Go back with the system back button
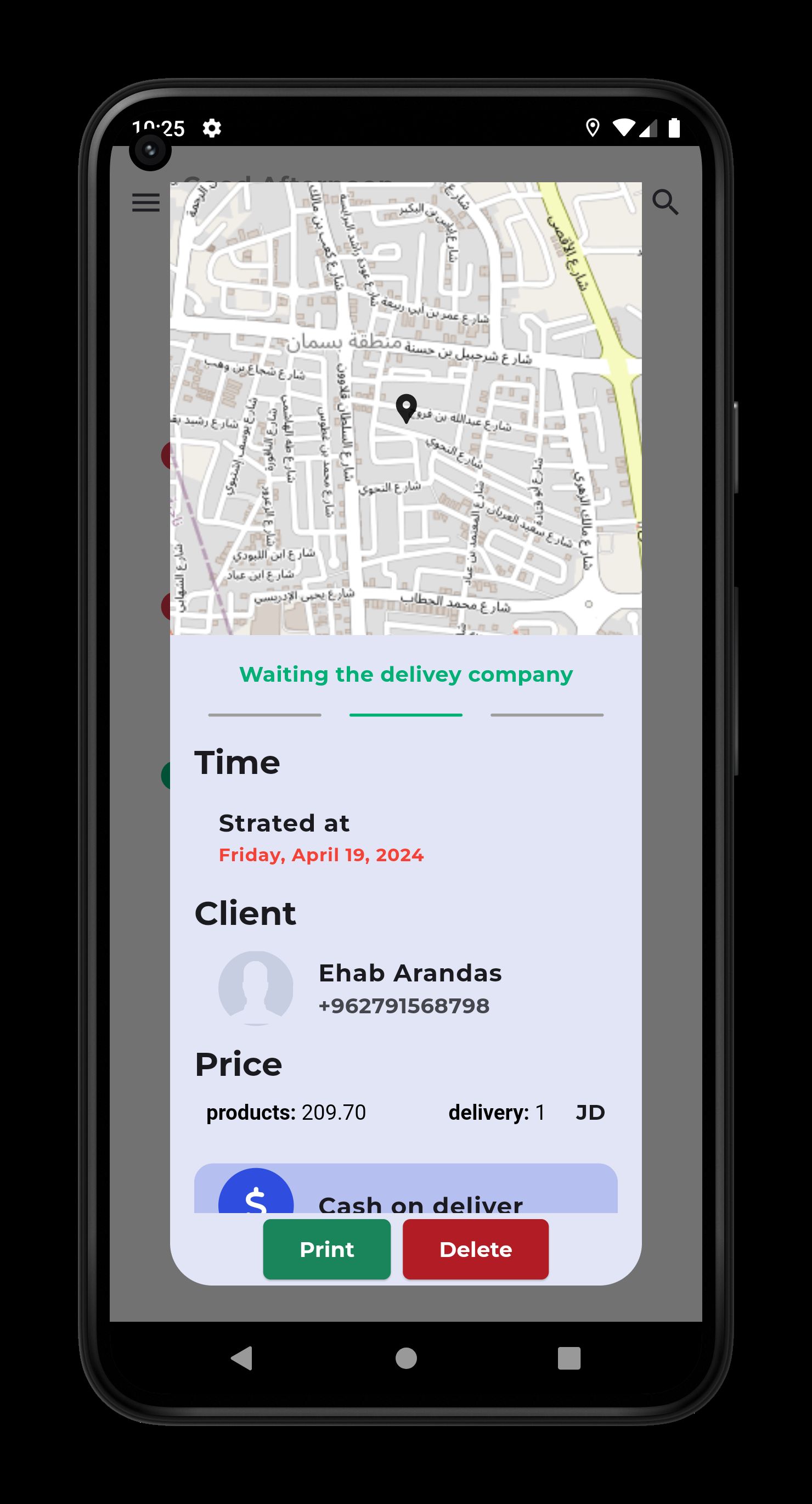 coord(243,1358)
